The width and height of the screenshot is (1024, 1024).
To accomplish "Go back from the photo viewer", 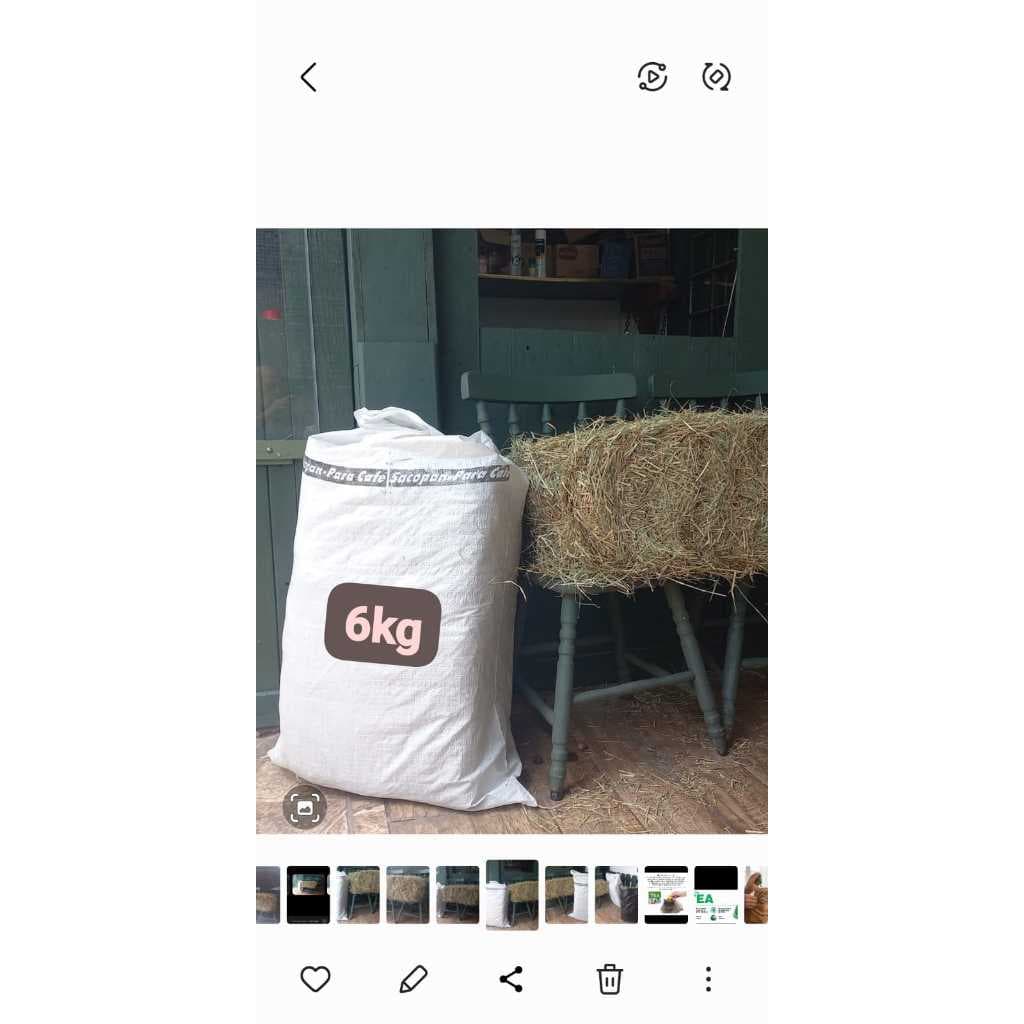I will tap(308, 77).
